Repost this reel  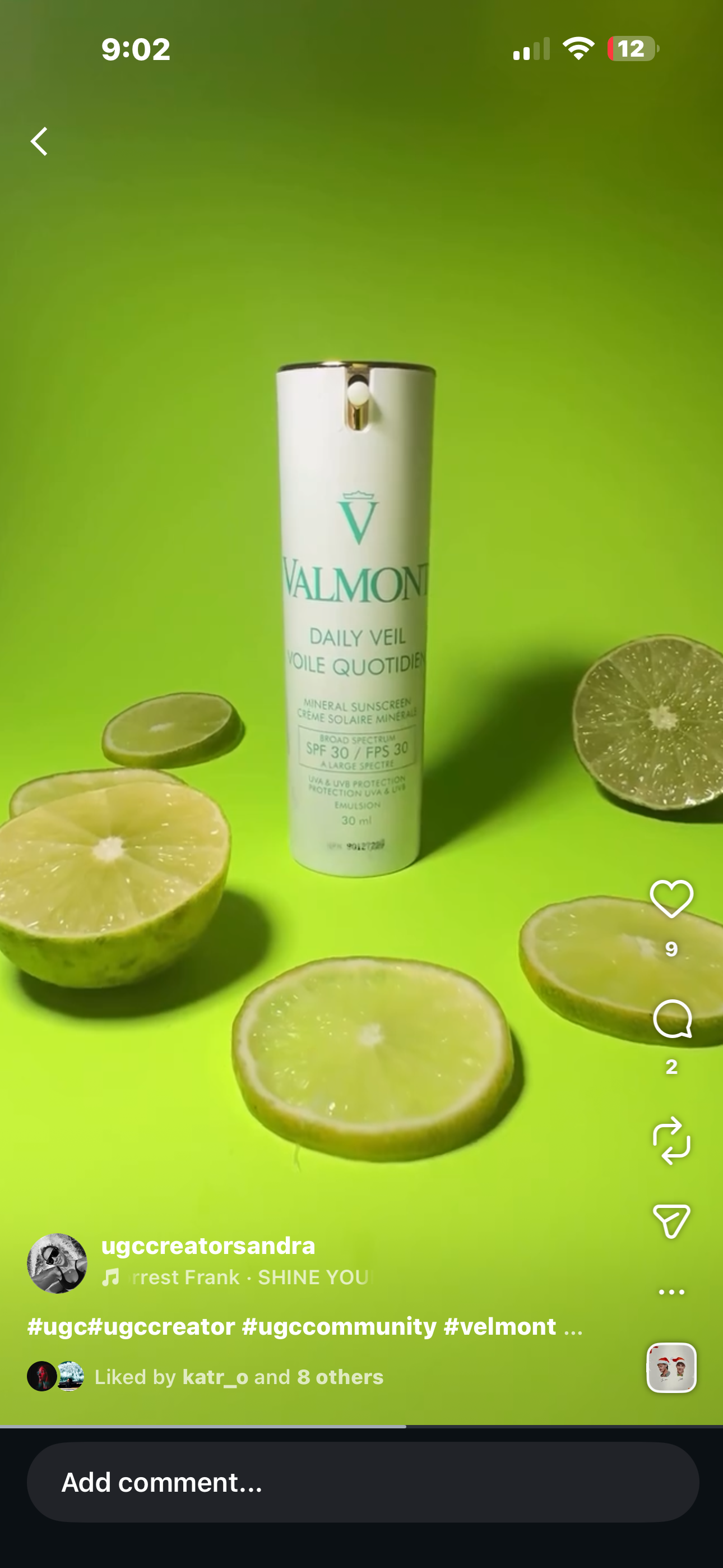(671, 1140)
